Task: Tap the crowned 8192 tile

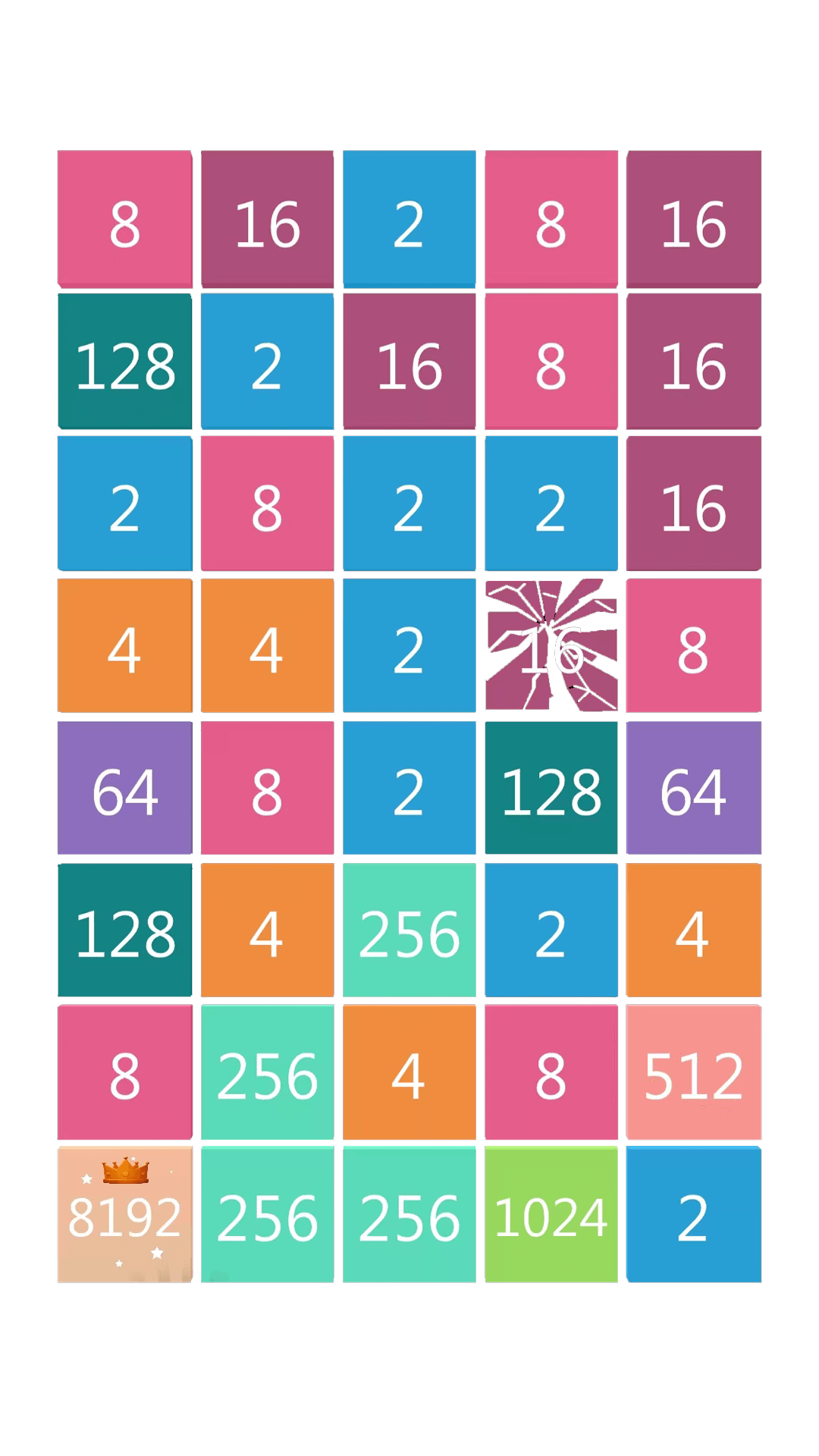Action: [x=125, y=1215]
